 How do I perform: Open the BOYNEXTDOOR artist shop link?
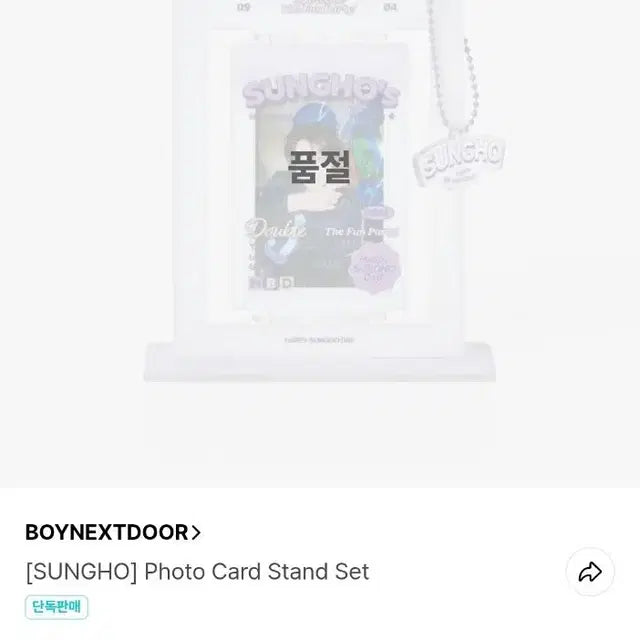click(113, 532)
